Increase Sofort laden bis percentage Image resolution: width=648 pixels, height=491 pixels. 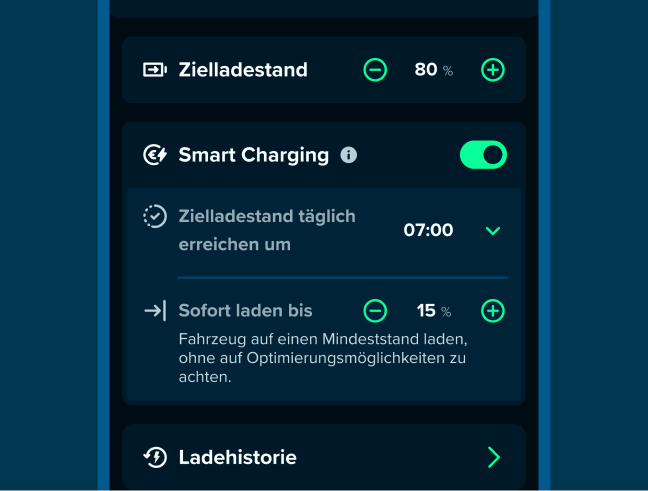[493, 310]
